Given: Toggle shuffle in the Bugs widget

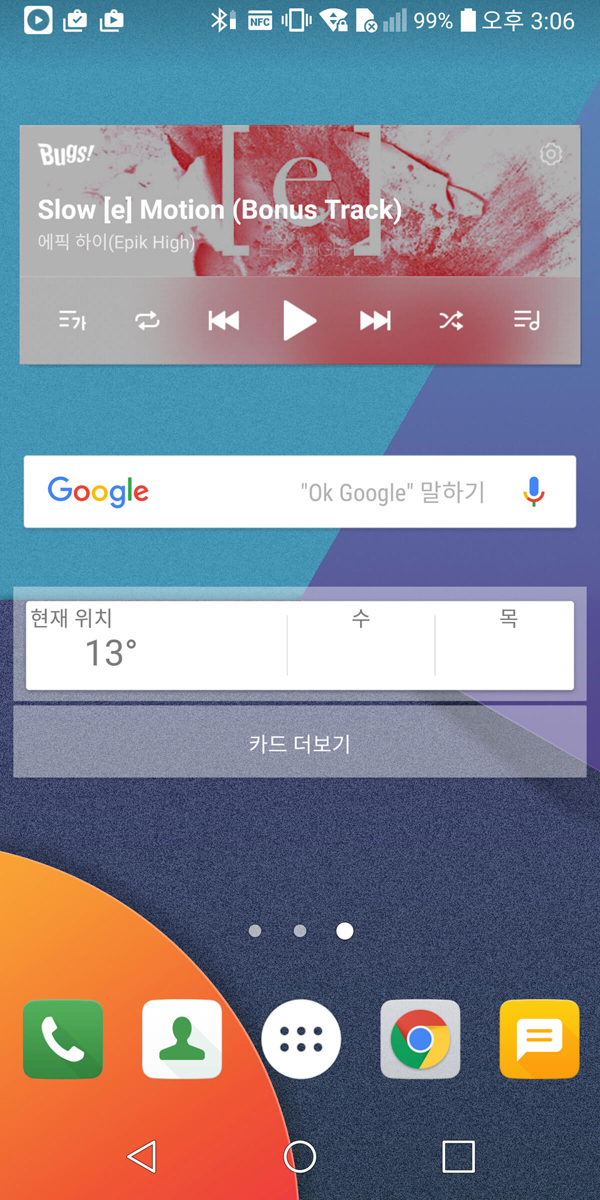Looking at the screenshot, I should click(451, 321).
